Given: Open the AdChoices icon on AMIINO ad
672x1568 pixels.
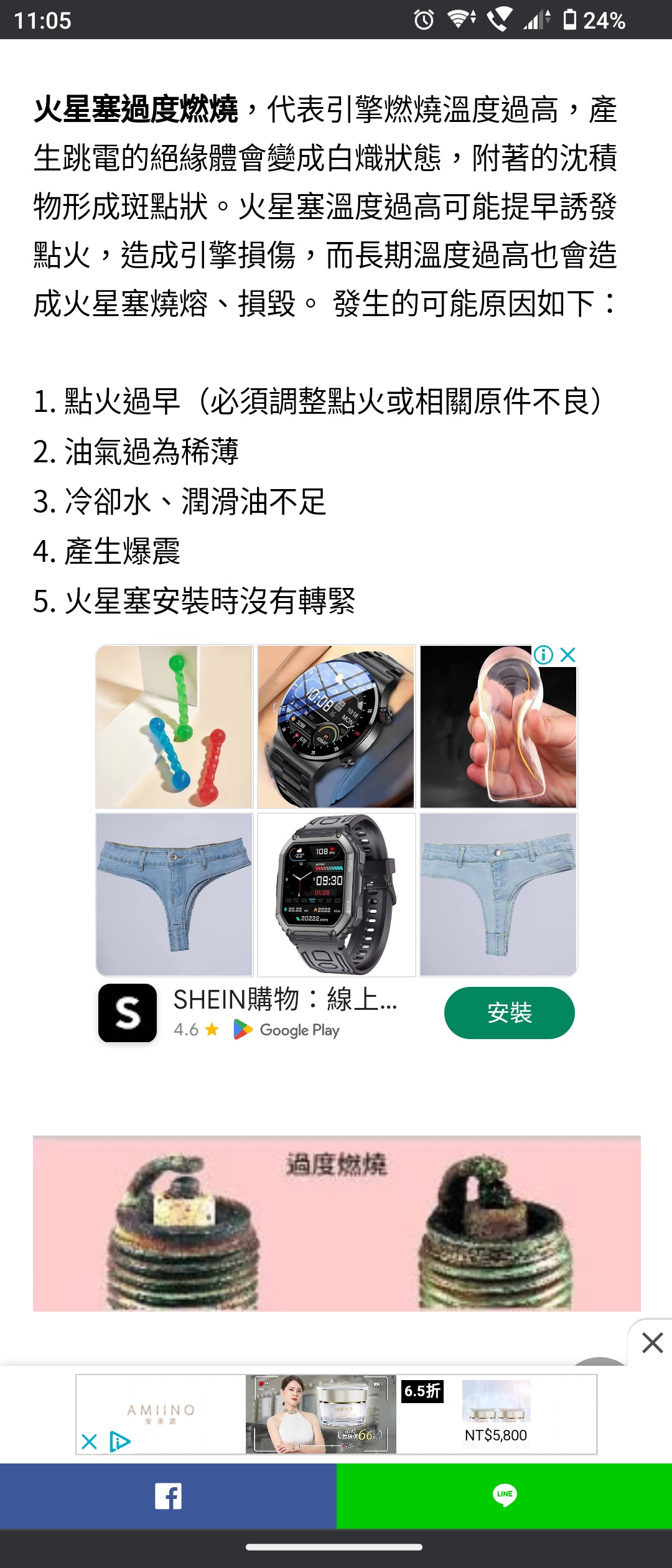Looking at the screenshot, I should [x=120, y=1441].
